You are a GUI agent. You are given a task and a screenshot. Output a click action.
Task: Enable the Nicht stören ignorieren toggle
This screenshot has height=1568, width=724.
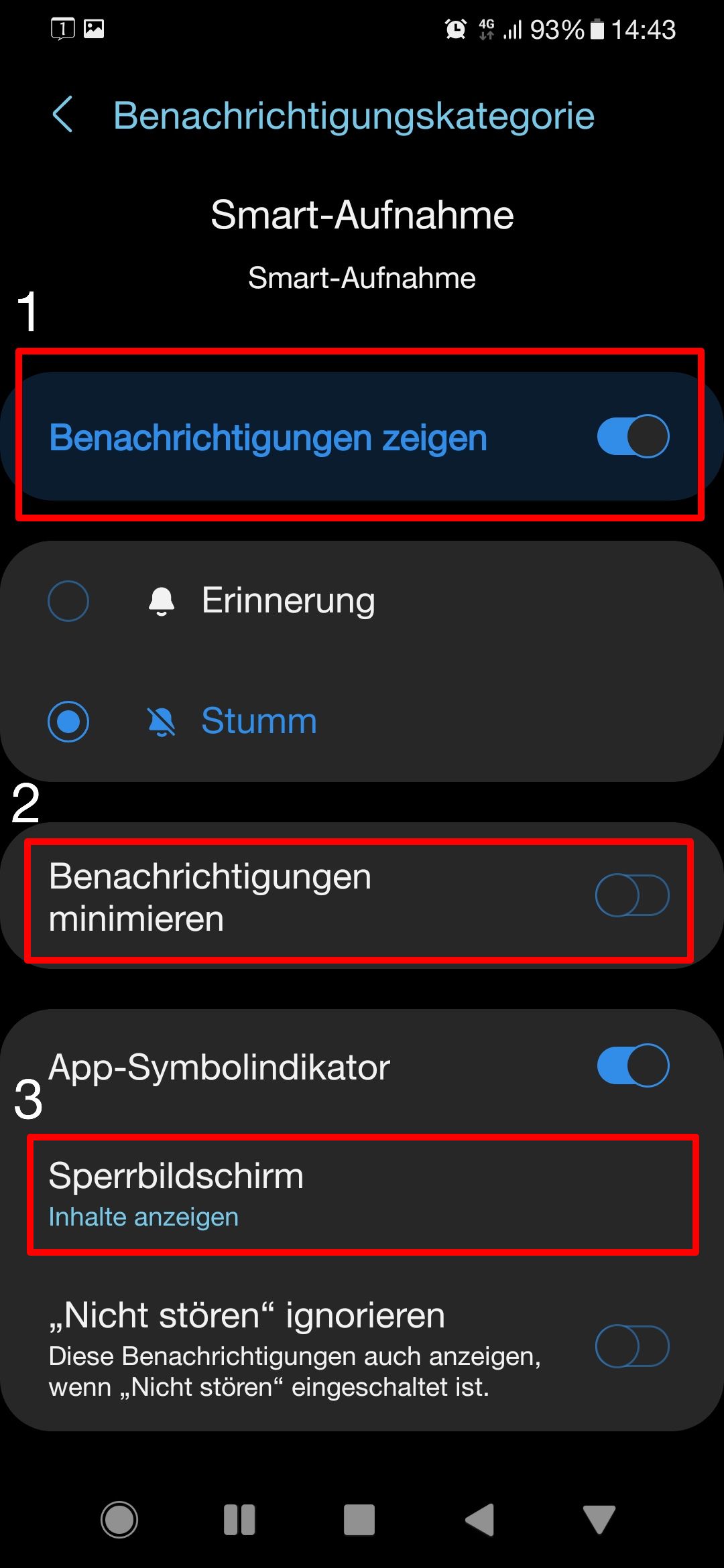click(x=633, y=1347)
